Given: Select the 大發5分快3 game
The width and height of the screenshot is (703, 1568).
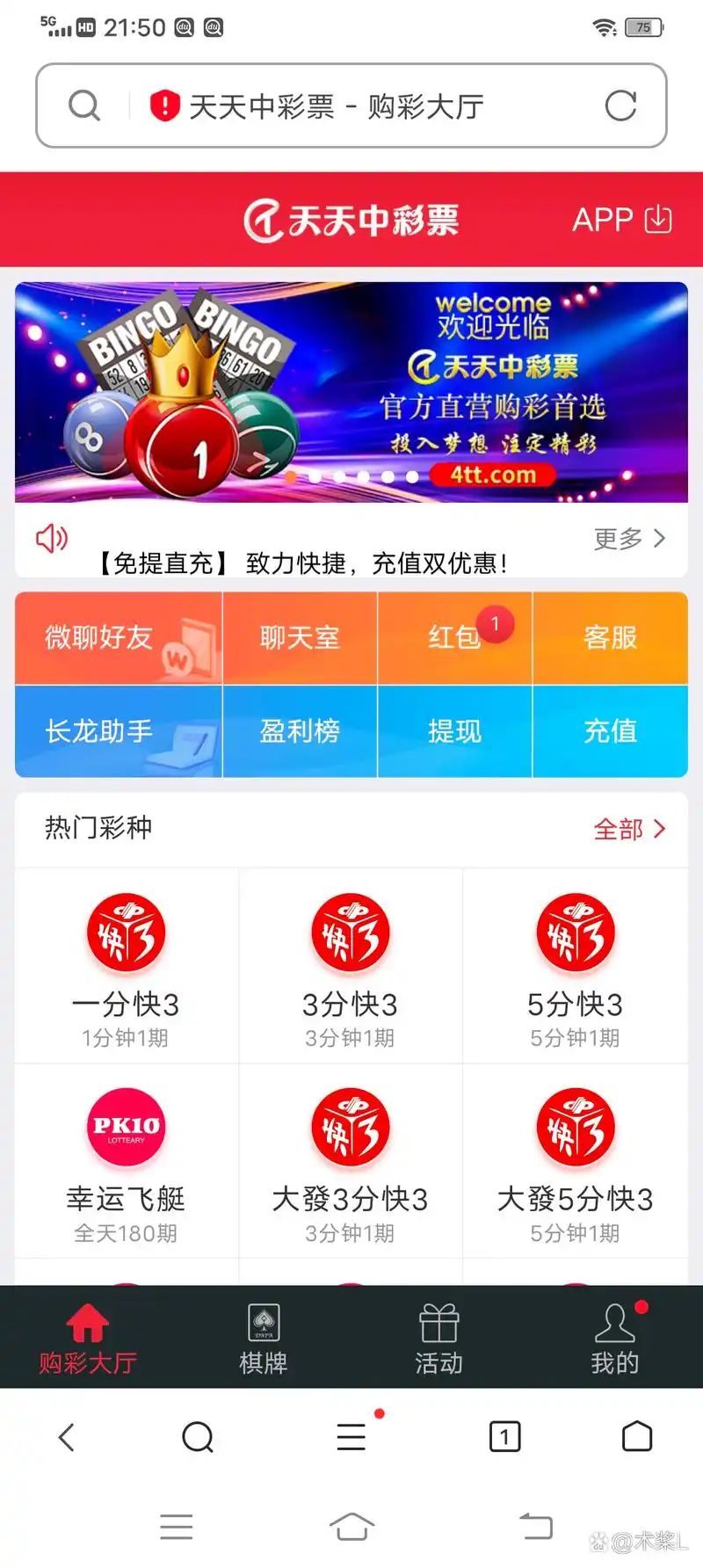Looking at the screenshot, I should click(x=576, y=1162).
